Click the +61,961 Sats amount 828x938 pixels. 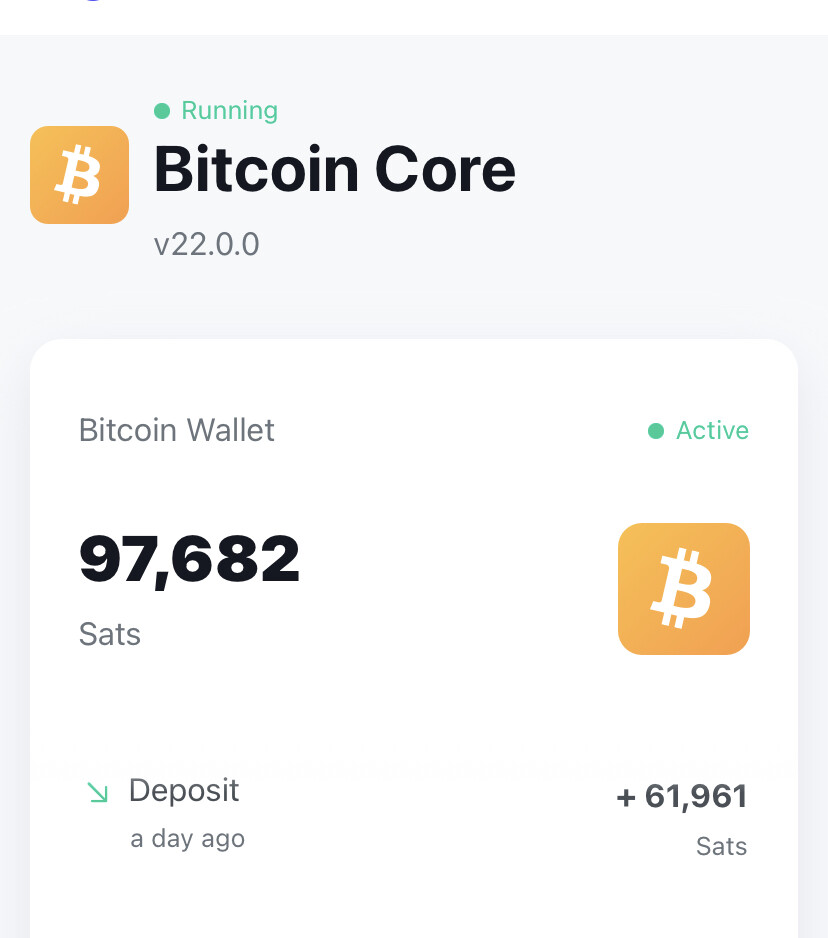click(x=681, y=796)
